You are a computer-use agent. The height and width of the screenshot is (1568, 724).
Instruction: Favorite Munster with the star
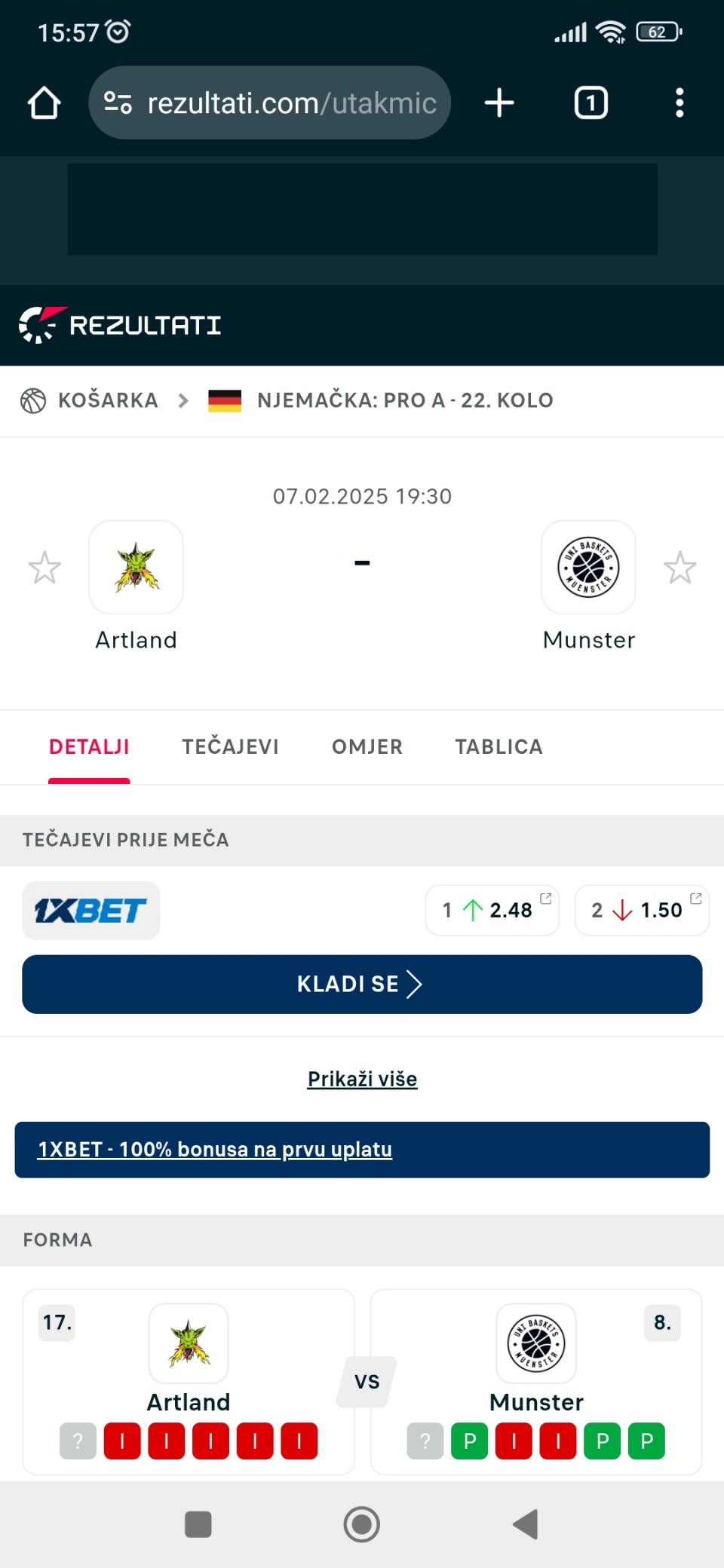(680, 568)
